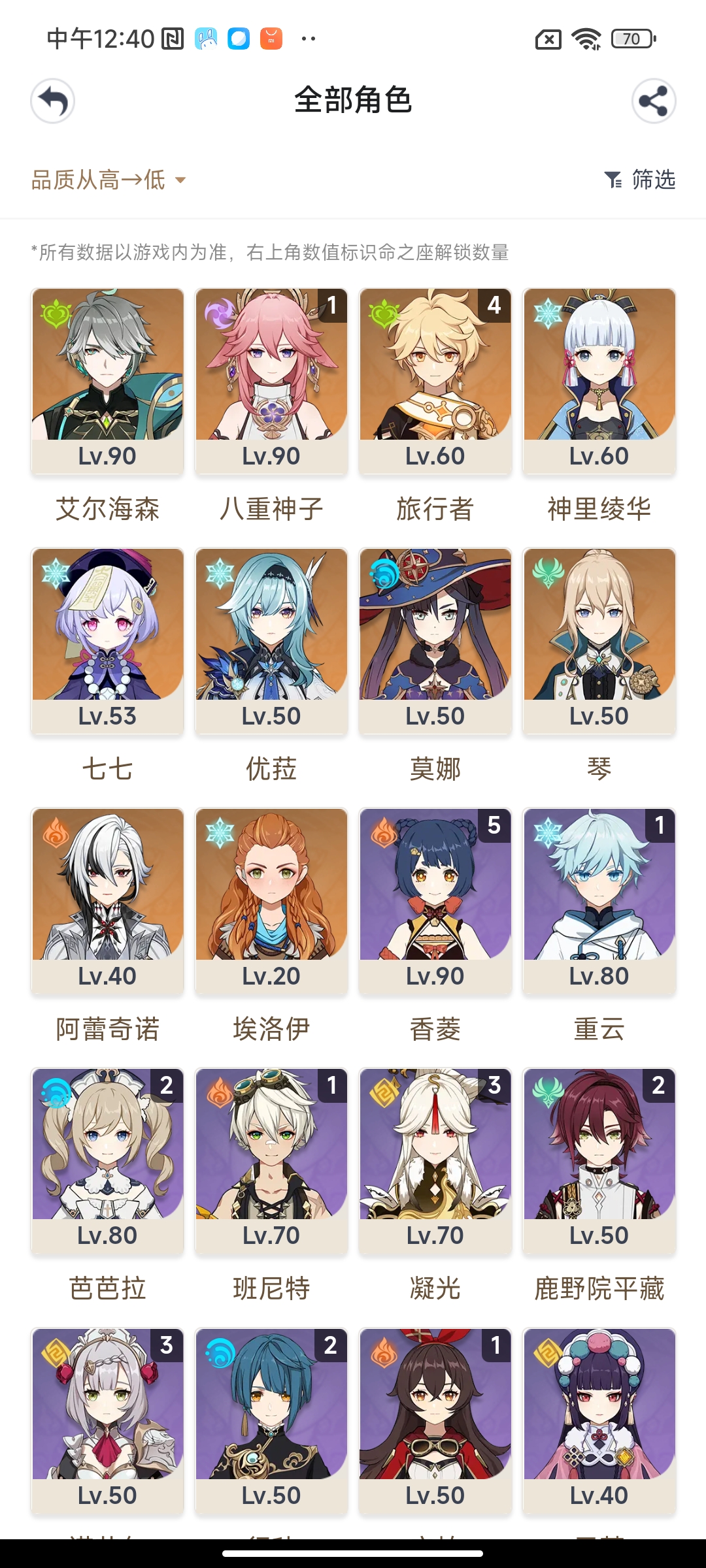The height and width of the screenshot is (1568, 706).
Task: Open the 凝光 character card
Action: click(x=435, y=1161)
